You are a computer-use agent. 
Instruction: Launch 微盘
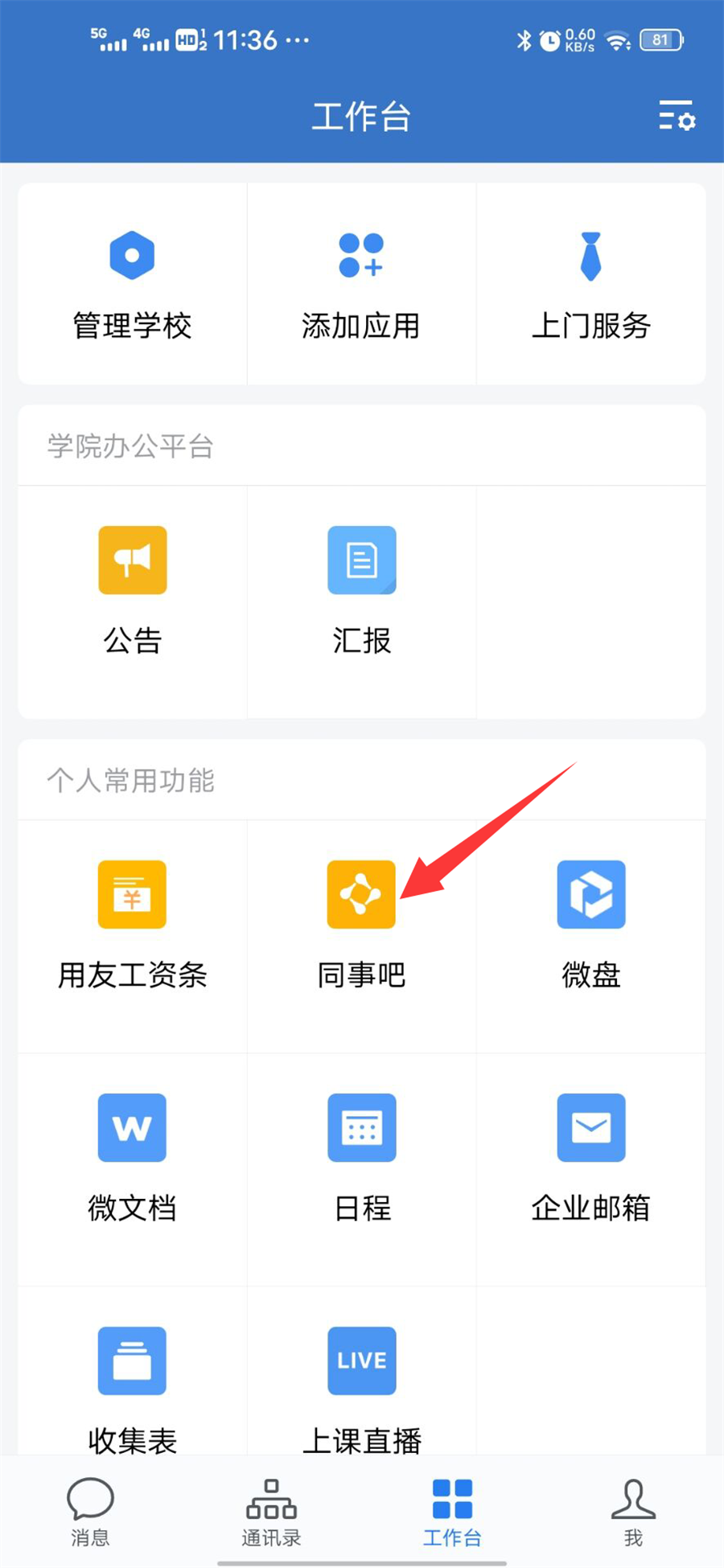[590, 925]
